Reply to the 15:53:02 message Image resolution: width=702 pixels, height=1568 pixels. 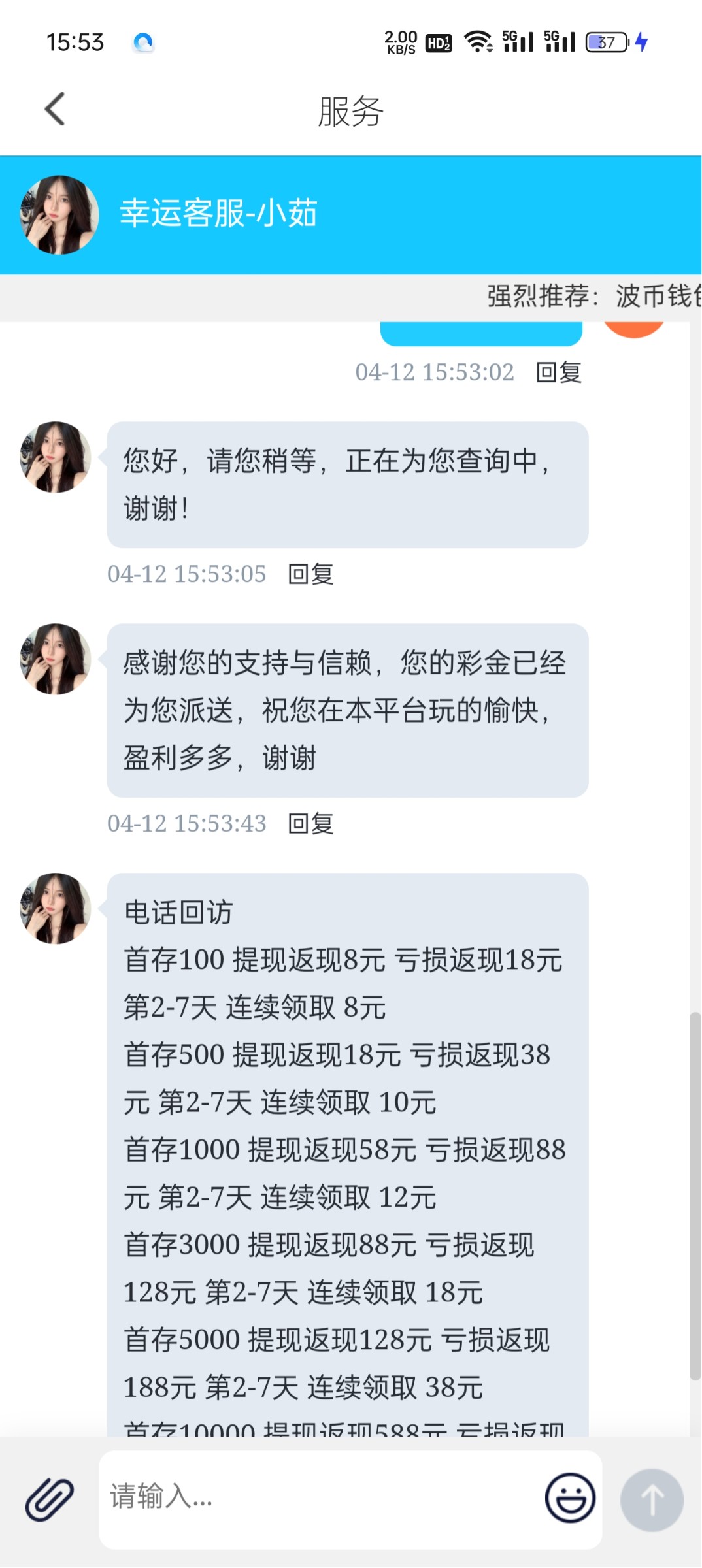click(x=559, y=372)
